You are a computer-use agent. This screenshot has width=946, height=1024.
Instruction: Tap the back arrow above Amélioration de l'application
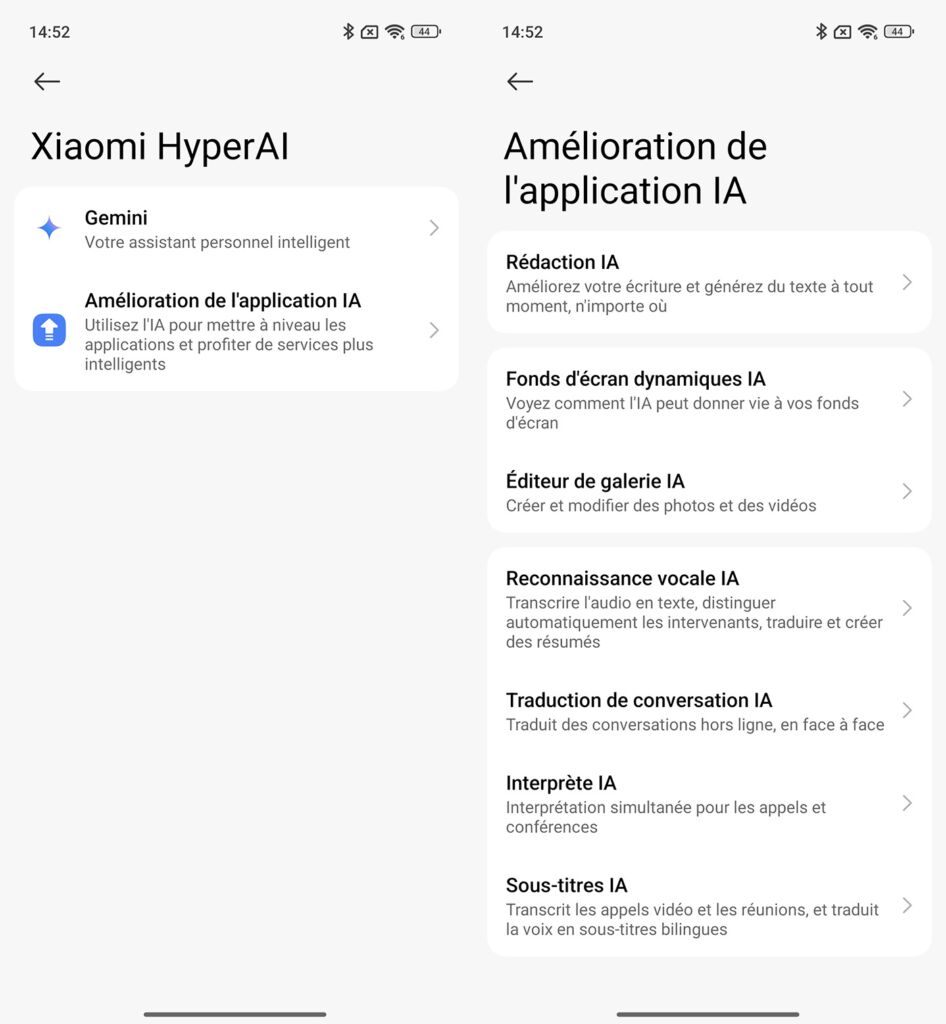[x=519, y=82]
